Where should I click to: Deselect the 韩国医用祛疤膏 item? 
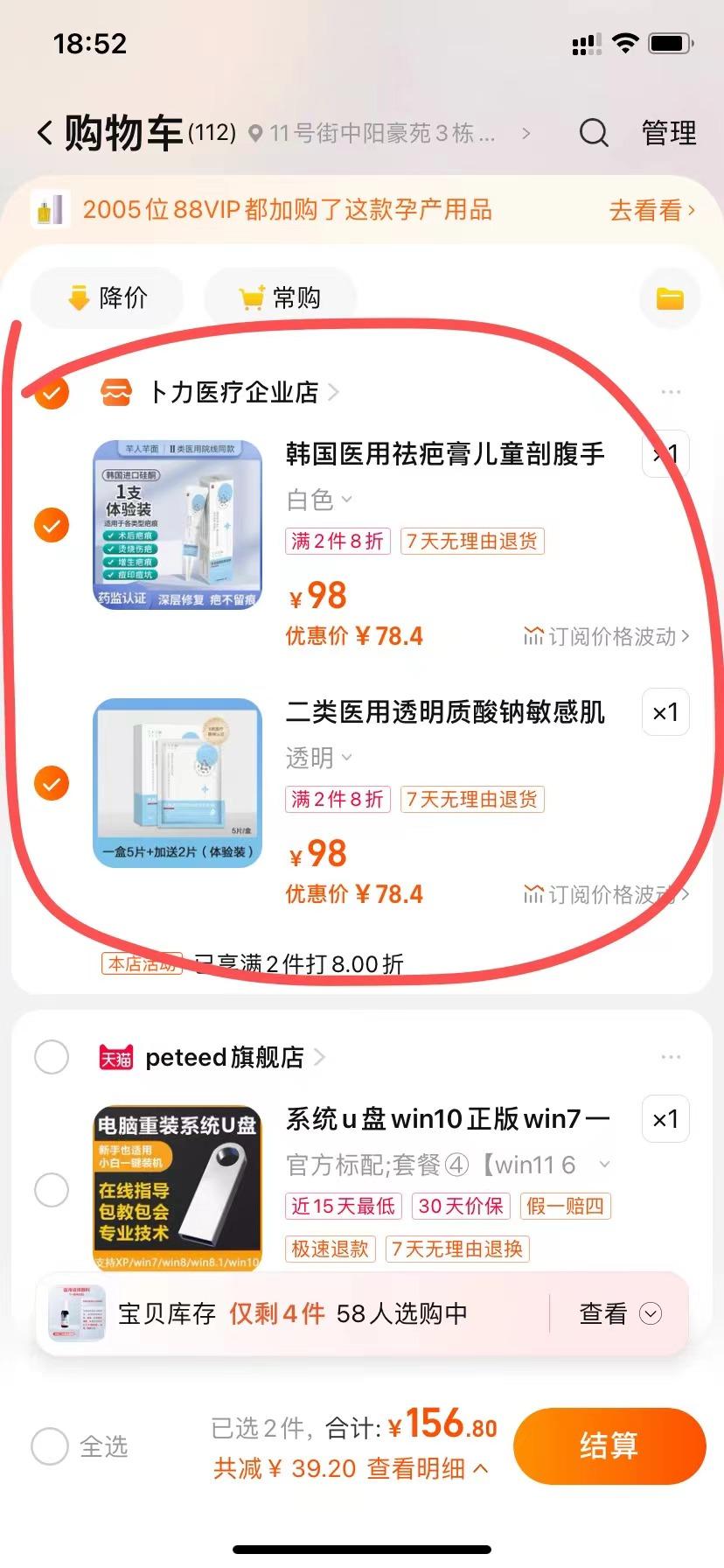[x=52, y=524]
